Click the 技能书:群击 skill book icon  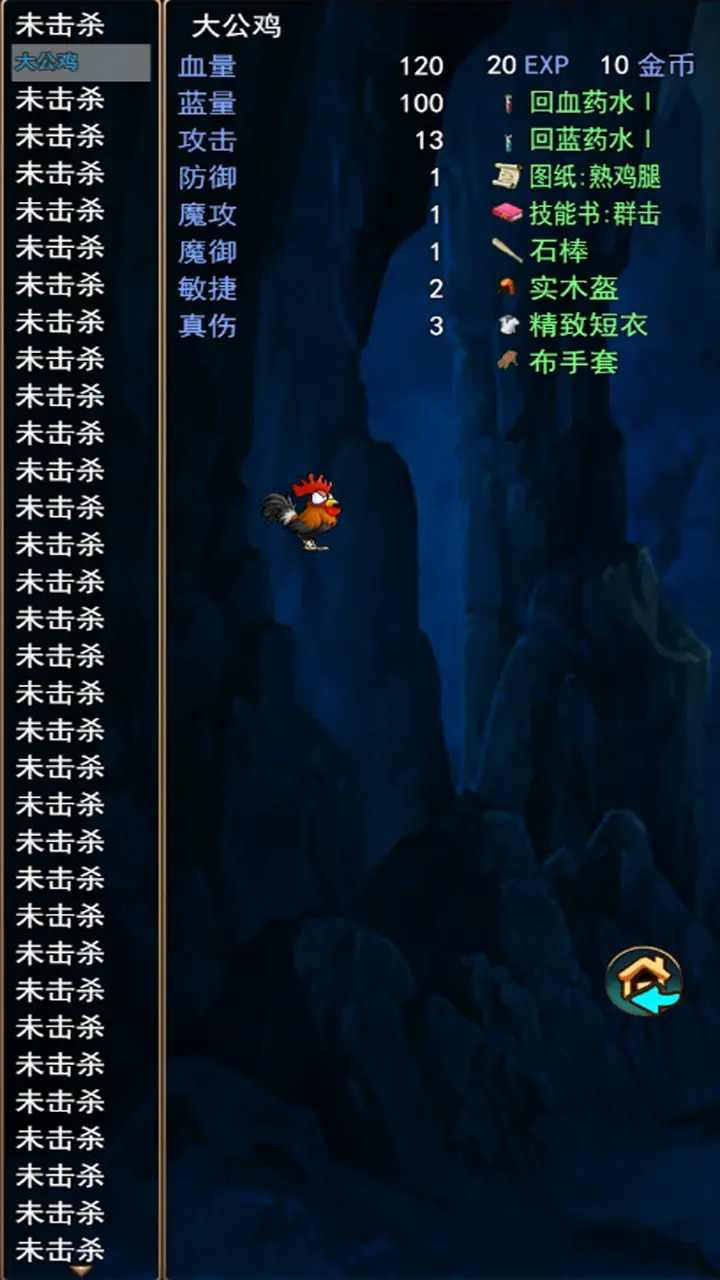(506, 214)
